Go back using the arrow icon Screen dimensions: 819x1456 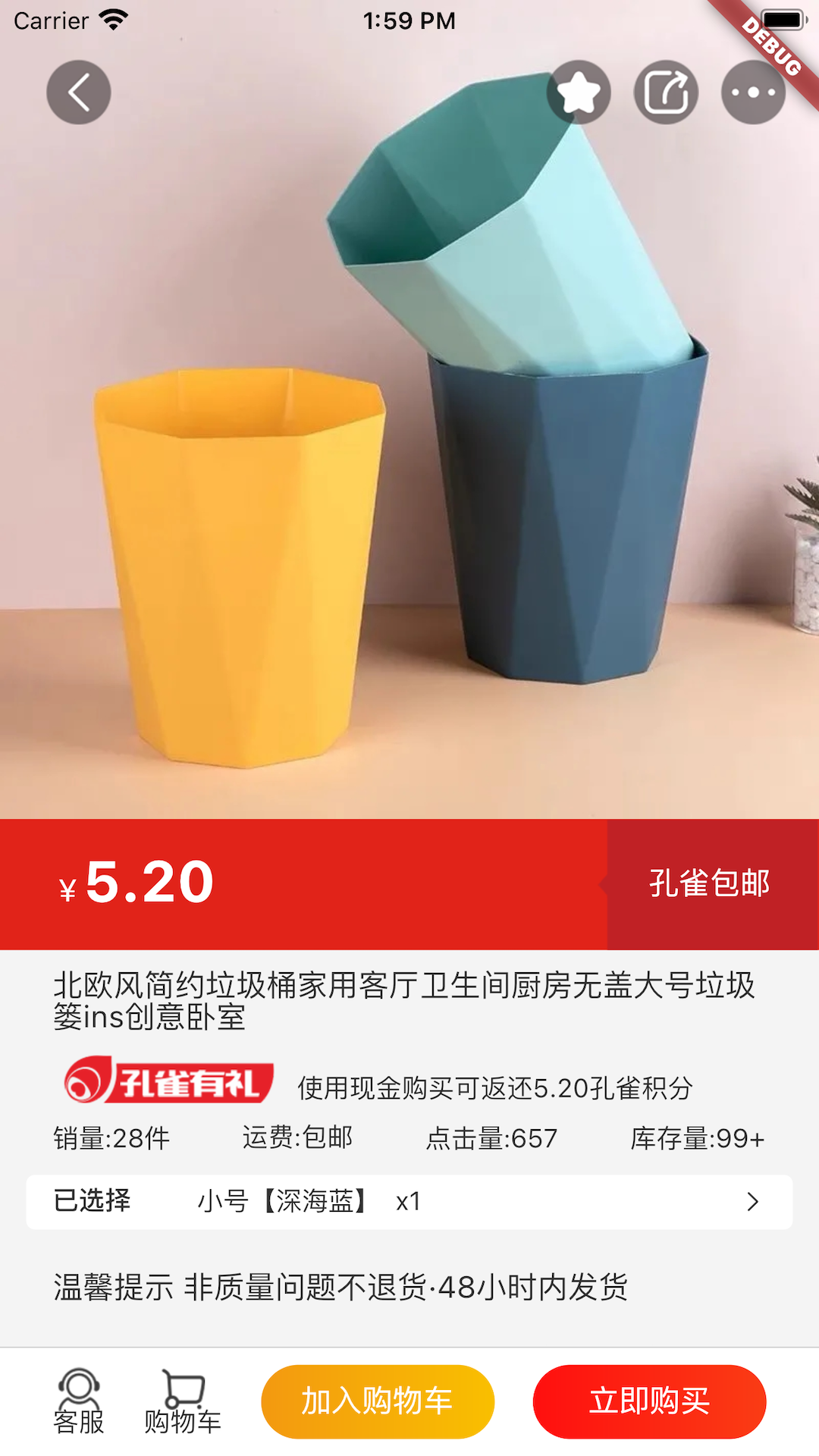(79, 93)
